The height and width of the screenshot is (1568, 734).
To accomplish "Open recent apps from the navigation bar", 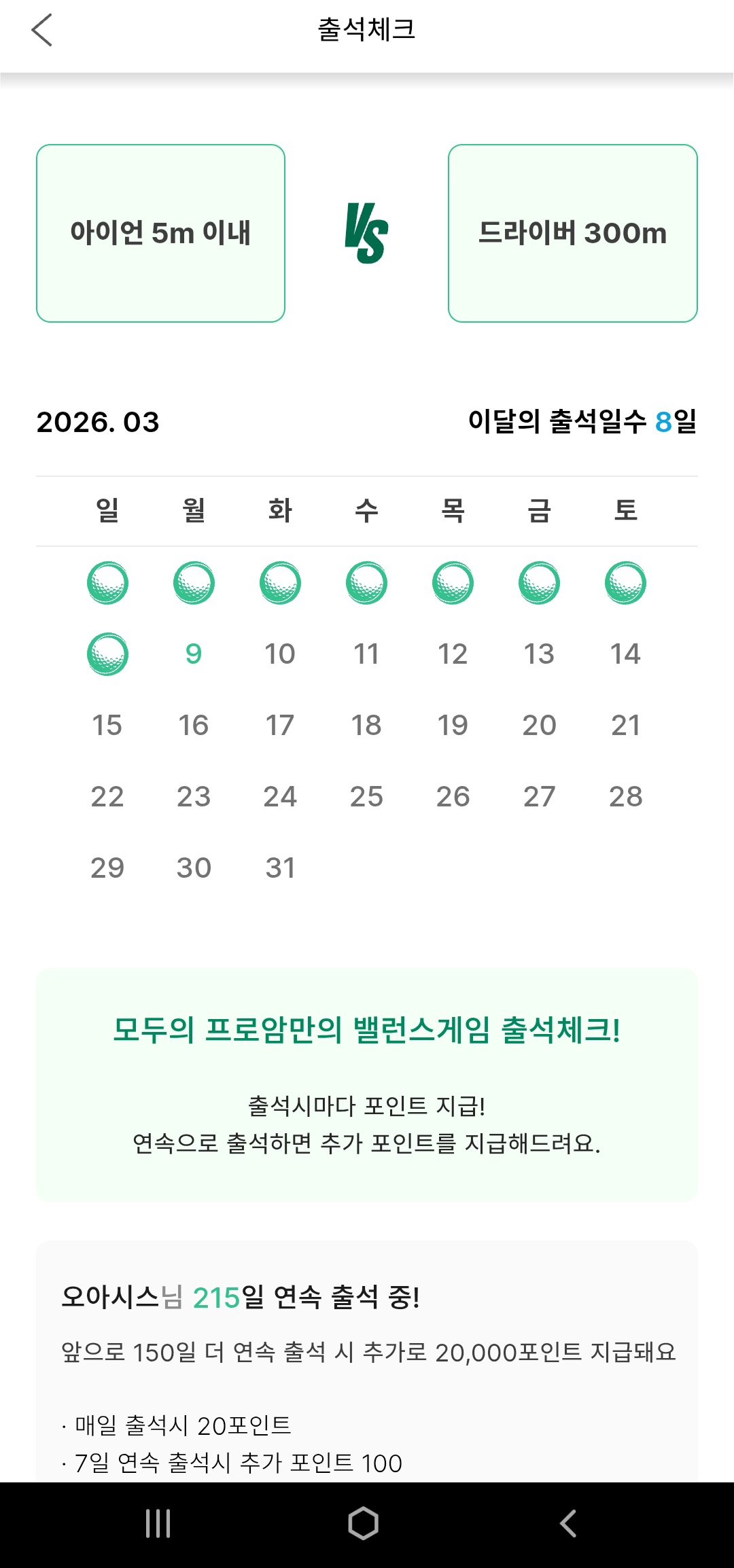I will pos(158,1523).
